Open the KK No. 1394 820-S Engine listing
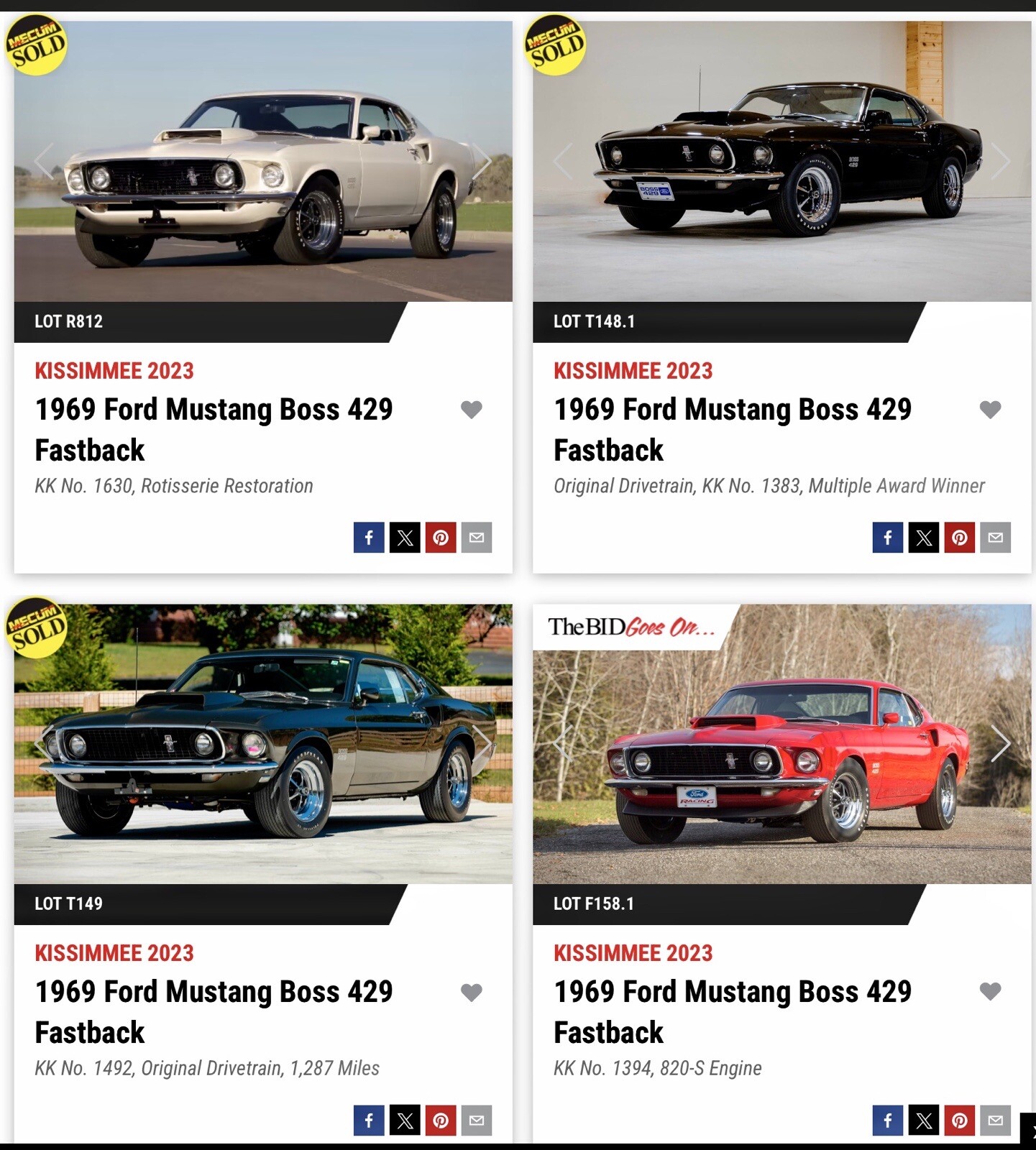Viewport: 1036px width, 1150px height. click(x=732, y=1011)
